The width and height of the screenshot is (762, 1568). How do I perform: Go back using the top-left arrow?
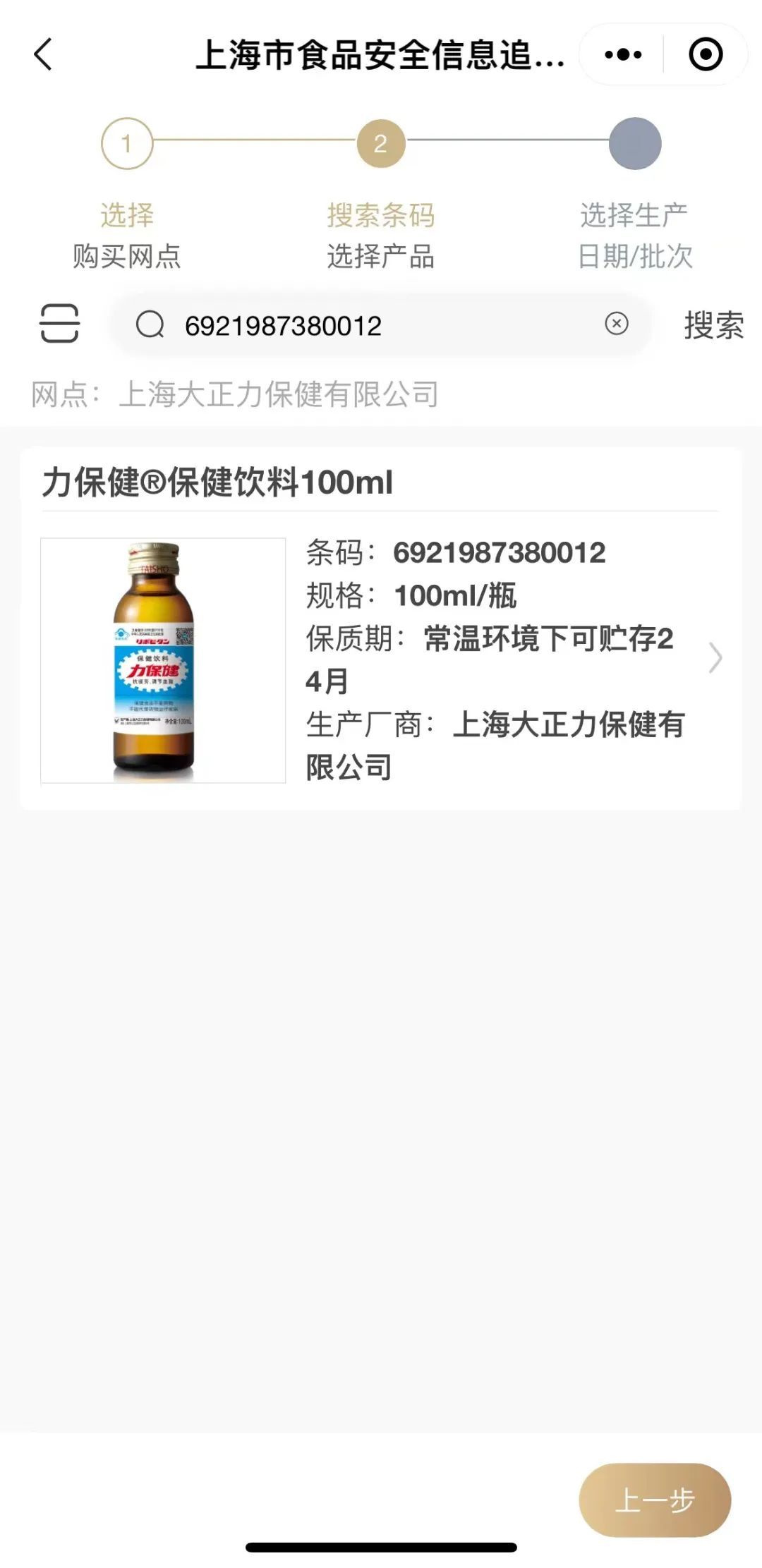pyautogui.click(x=44, y=54)
